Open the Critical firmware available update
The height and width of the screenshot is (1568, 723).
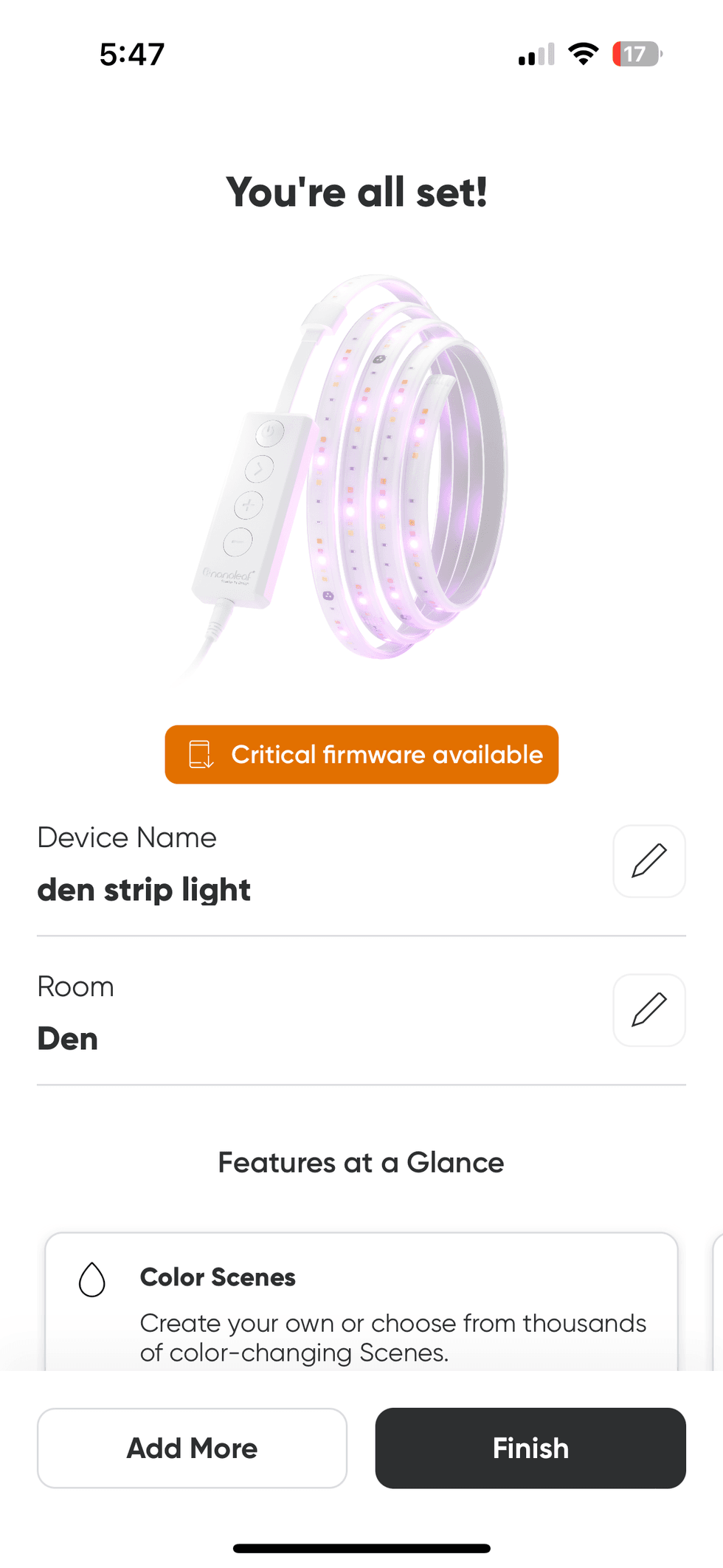click(x=361, y=754)
